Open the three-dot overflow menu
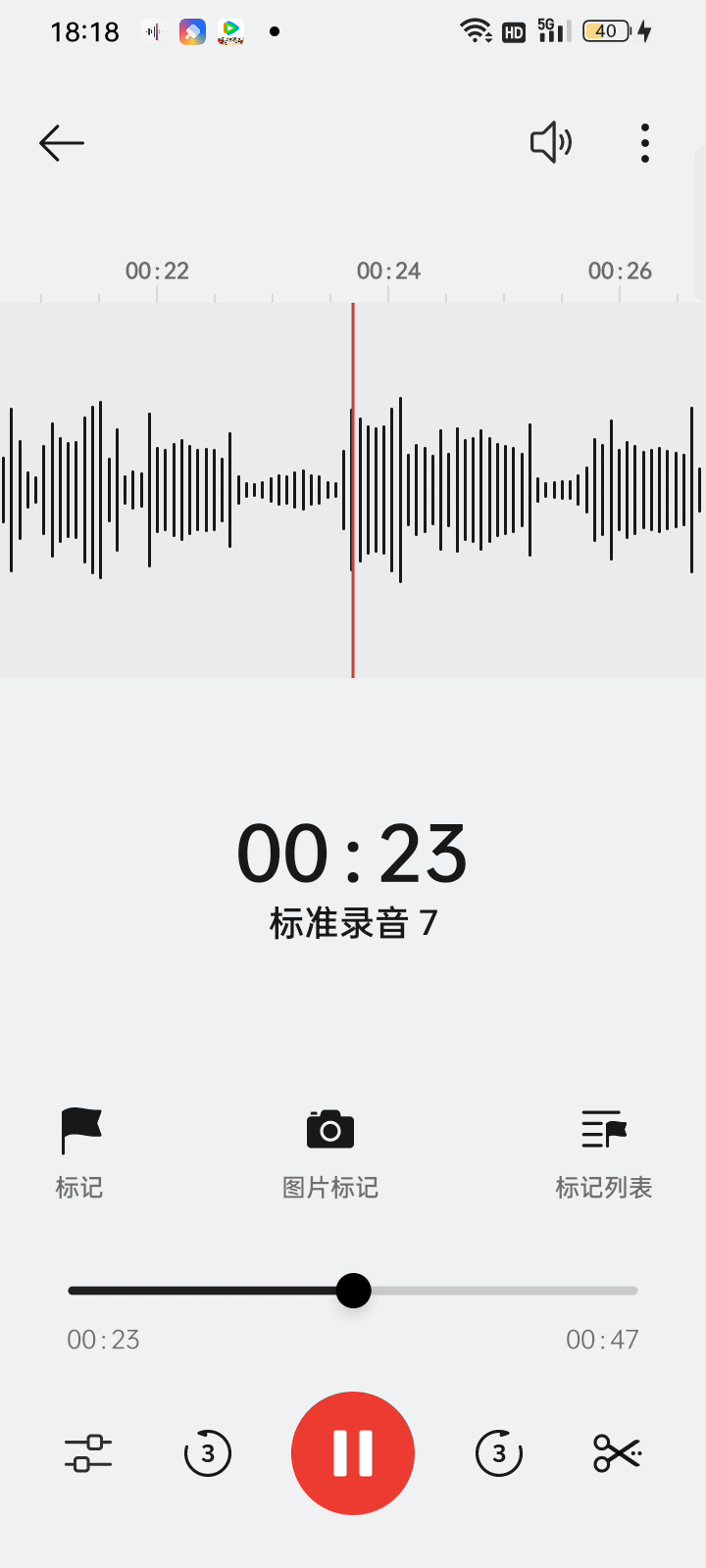706x1568 pixels. tap(644, 143)
